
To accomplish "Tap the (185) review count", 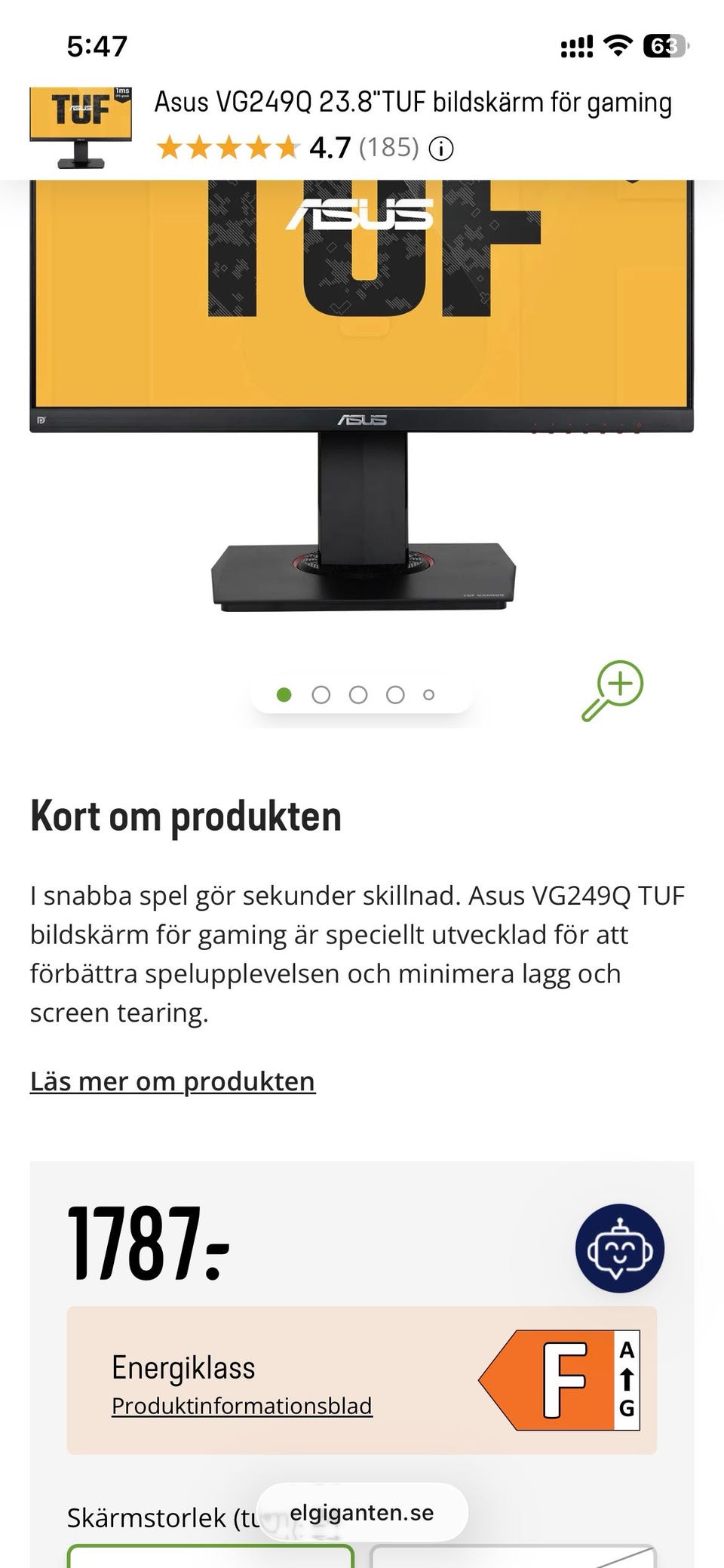I will [x=388, y=149].
